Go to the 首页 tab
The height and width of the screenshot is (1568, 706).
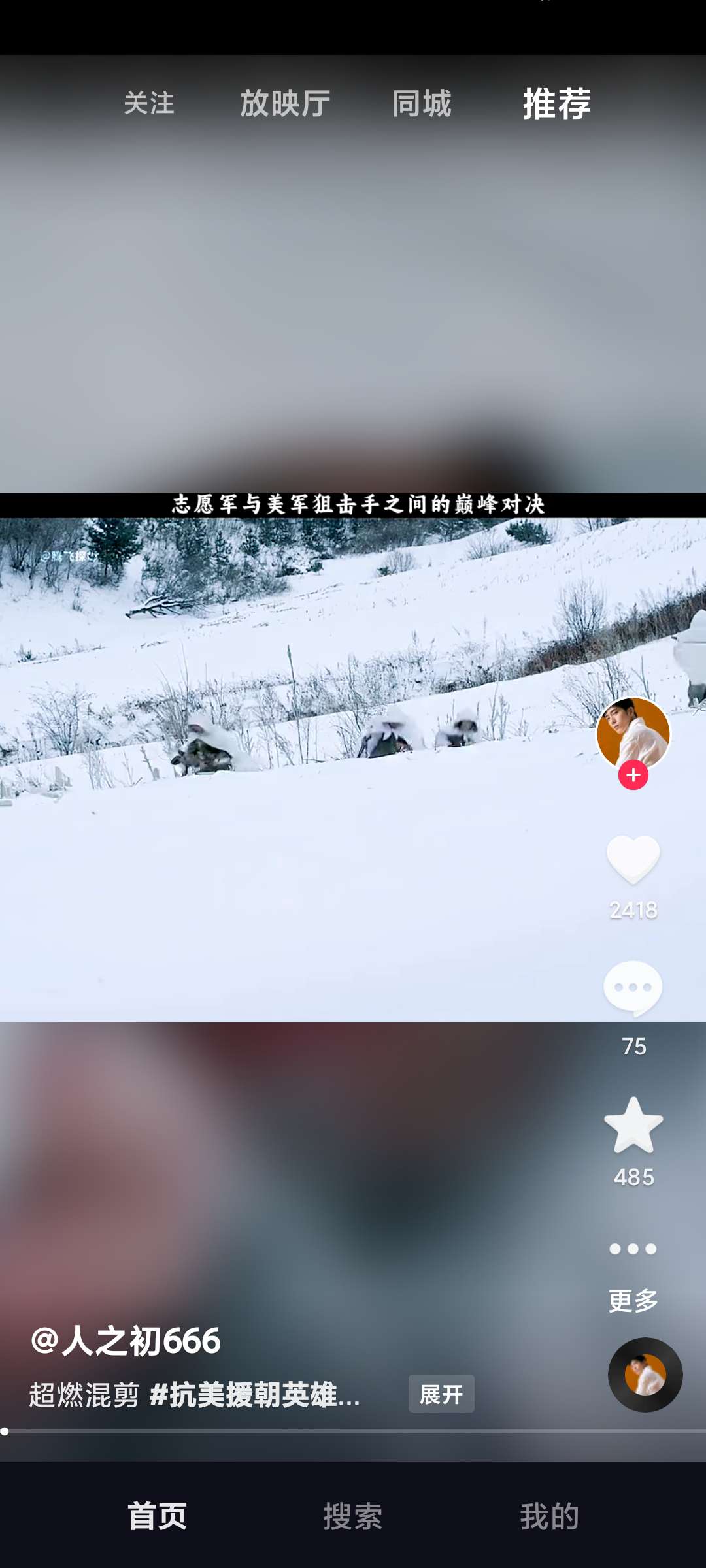(157, 1516)
